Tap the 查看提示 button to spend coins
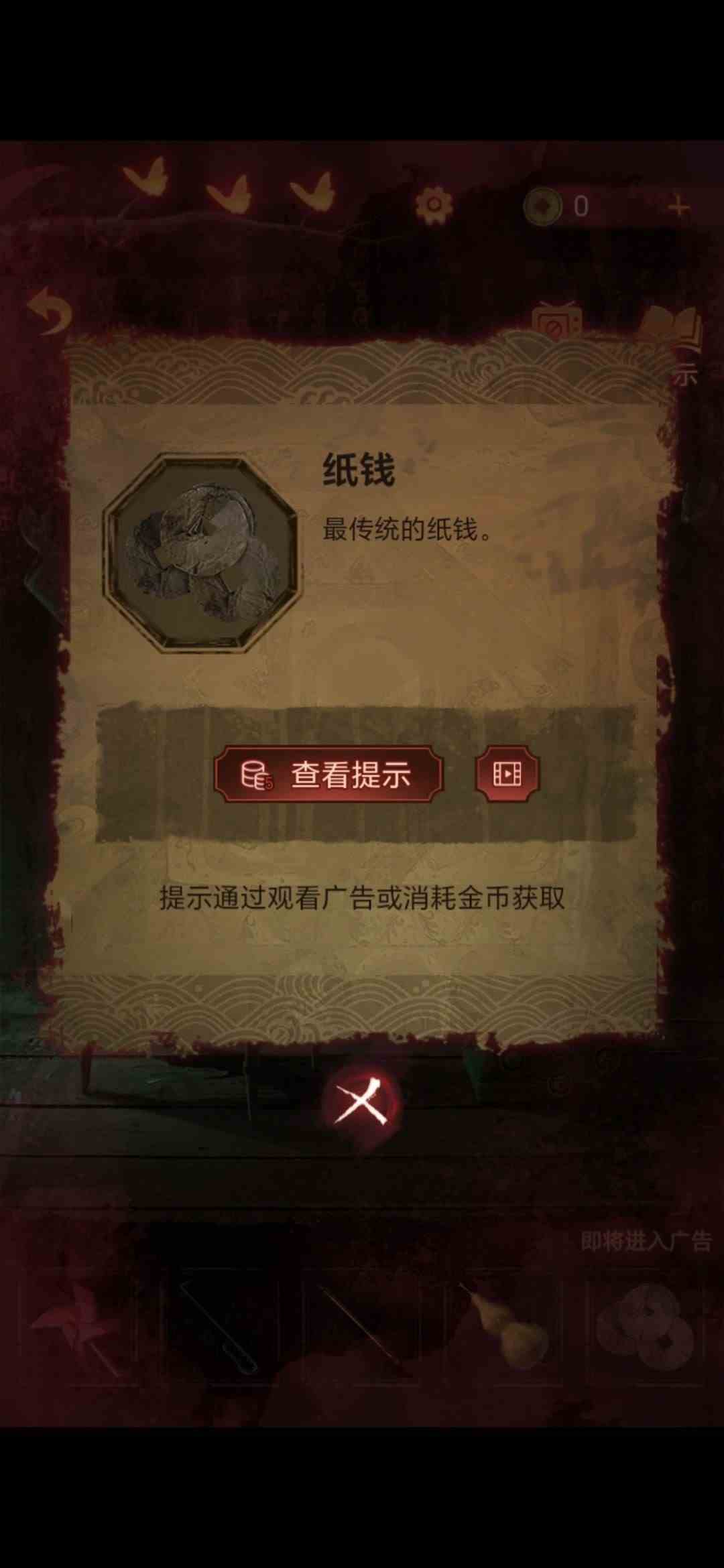 [328, 775]
